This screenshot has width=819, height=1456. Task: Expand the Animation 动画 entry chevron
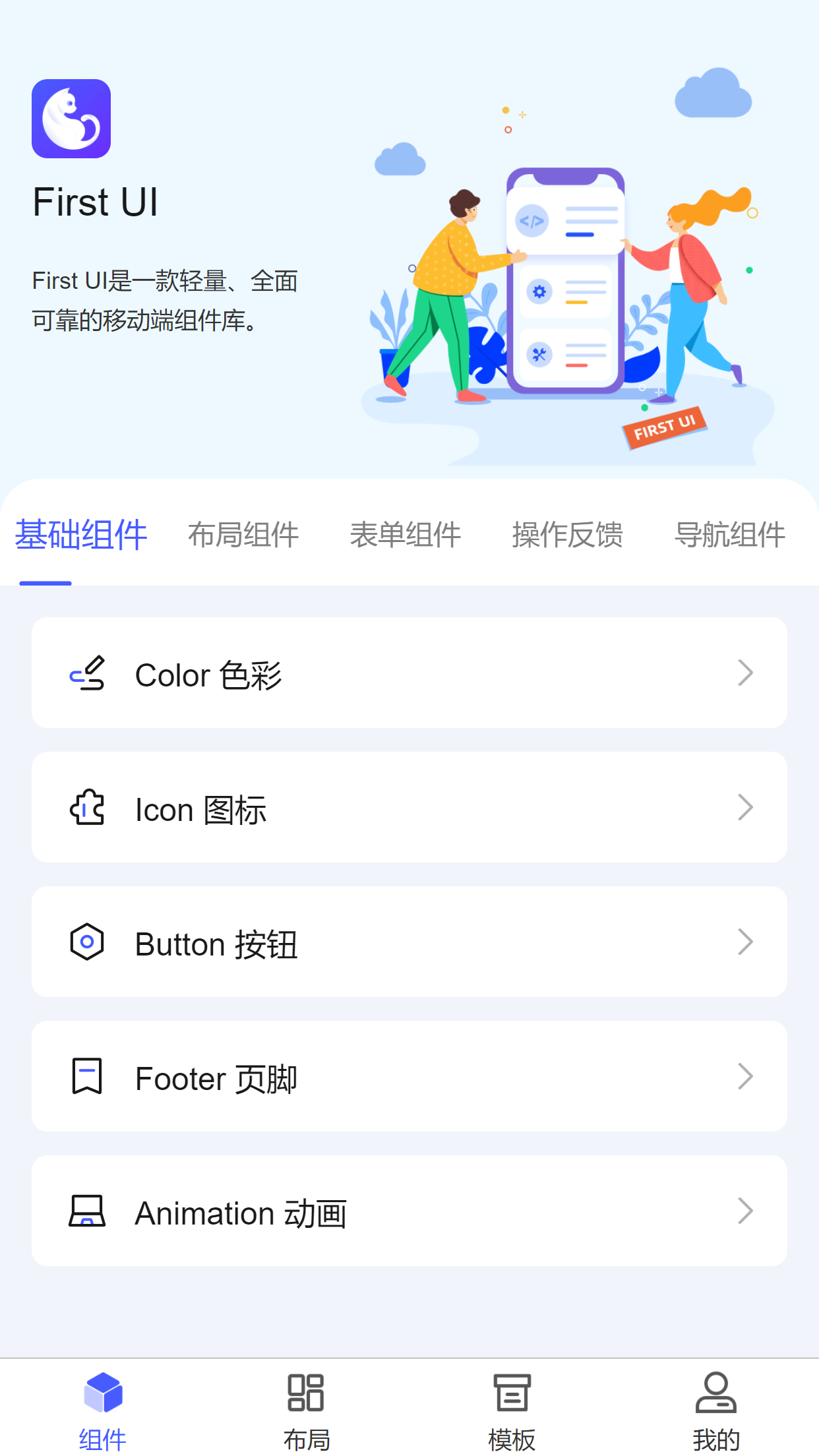(x=745, y=1211)
